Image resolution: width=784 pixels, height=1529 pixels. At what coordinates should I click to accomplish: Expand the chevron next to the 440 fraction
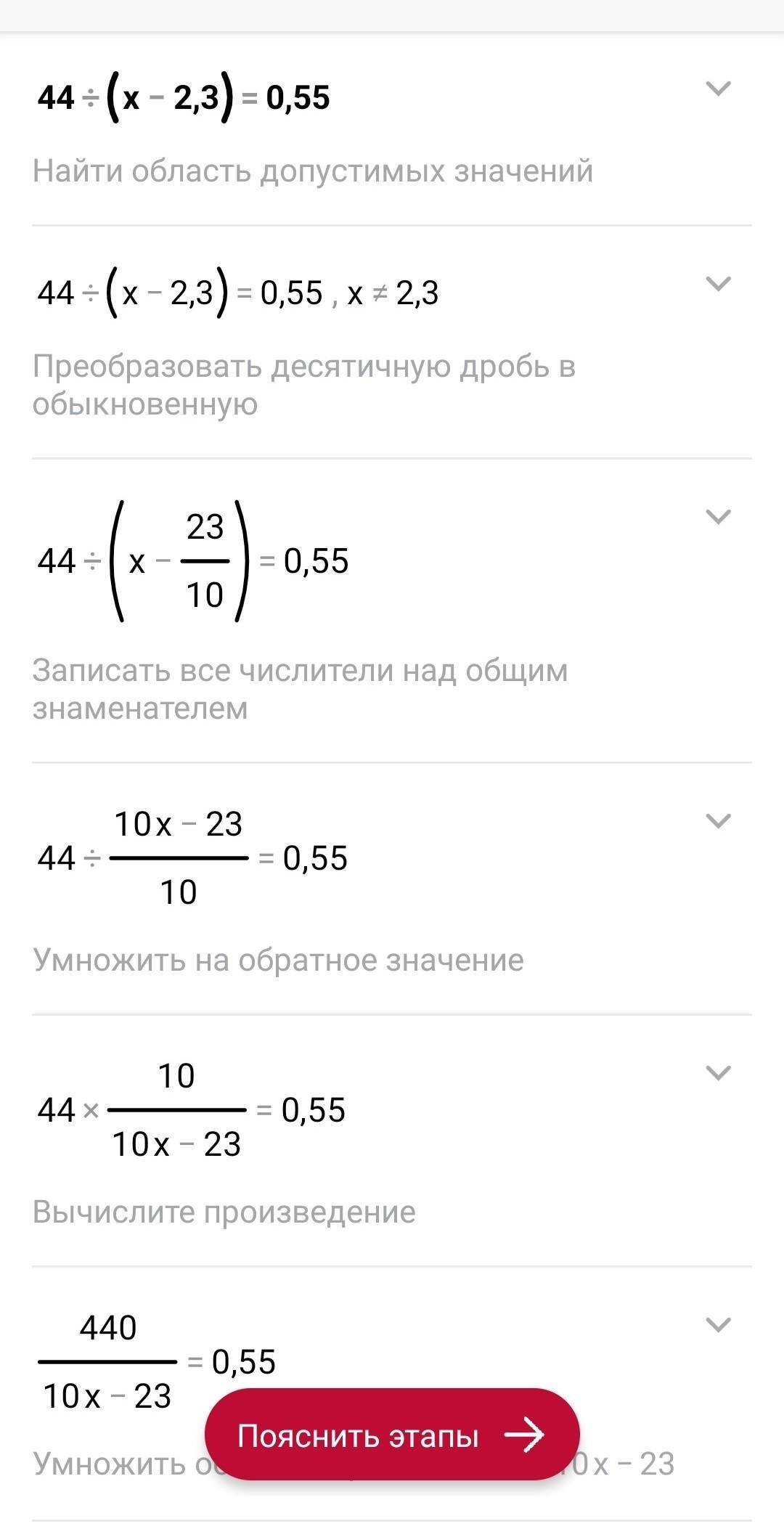[x=718, y=1325]
